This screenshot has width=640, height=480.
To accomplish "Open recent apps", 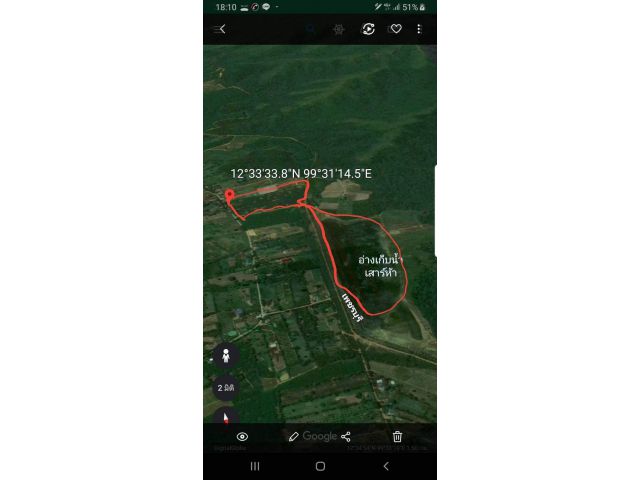I will coord(254,466).
